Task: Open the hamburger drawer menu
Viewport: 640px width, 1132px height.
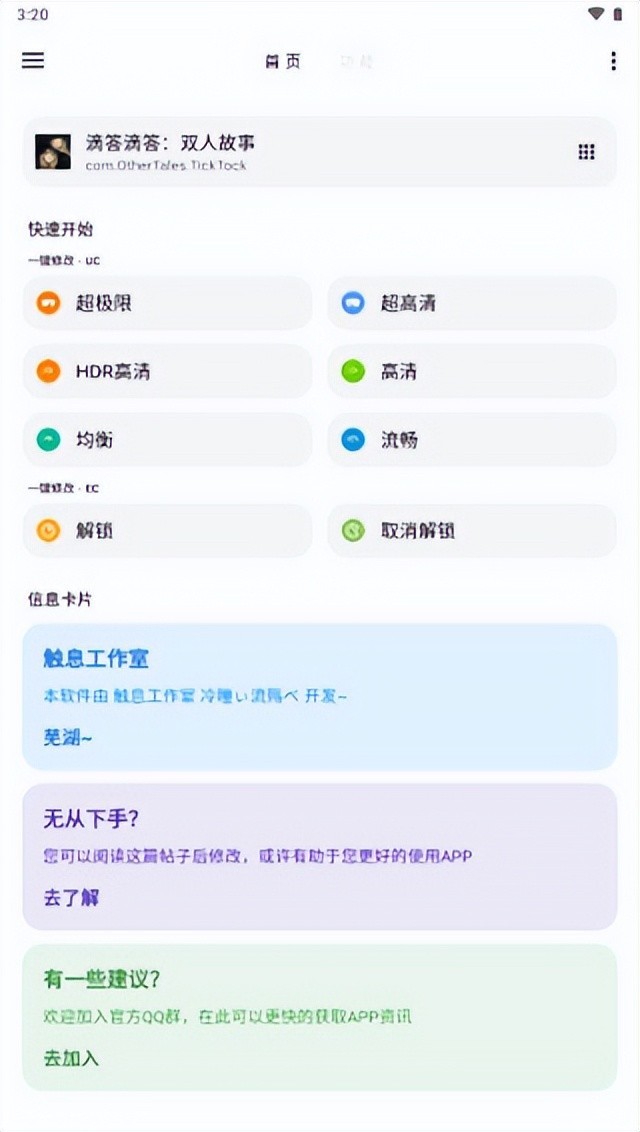Action: [x=33, y=60]
